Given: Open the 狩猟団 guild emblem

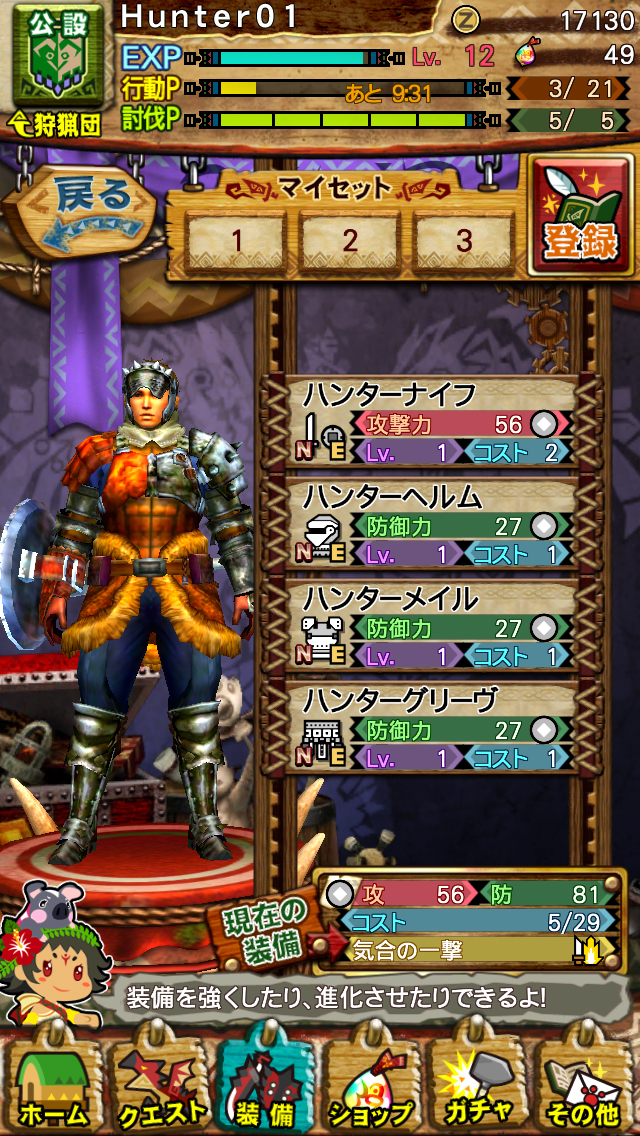Looking at the screenshot, I should 58,70.
